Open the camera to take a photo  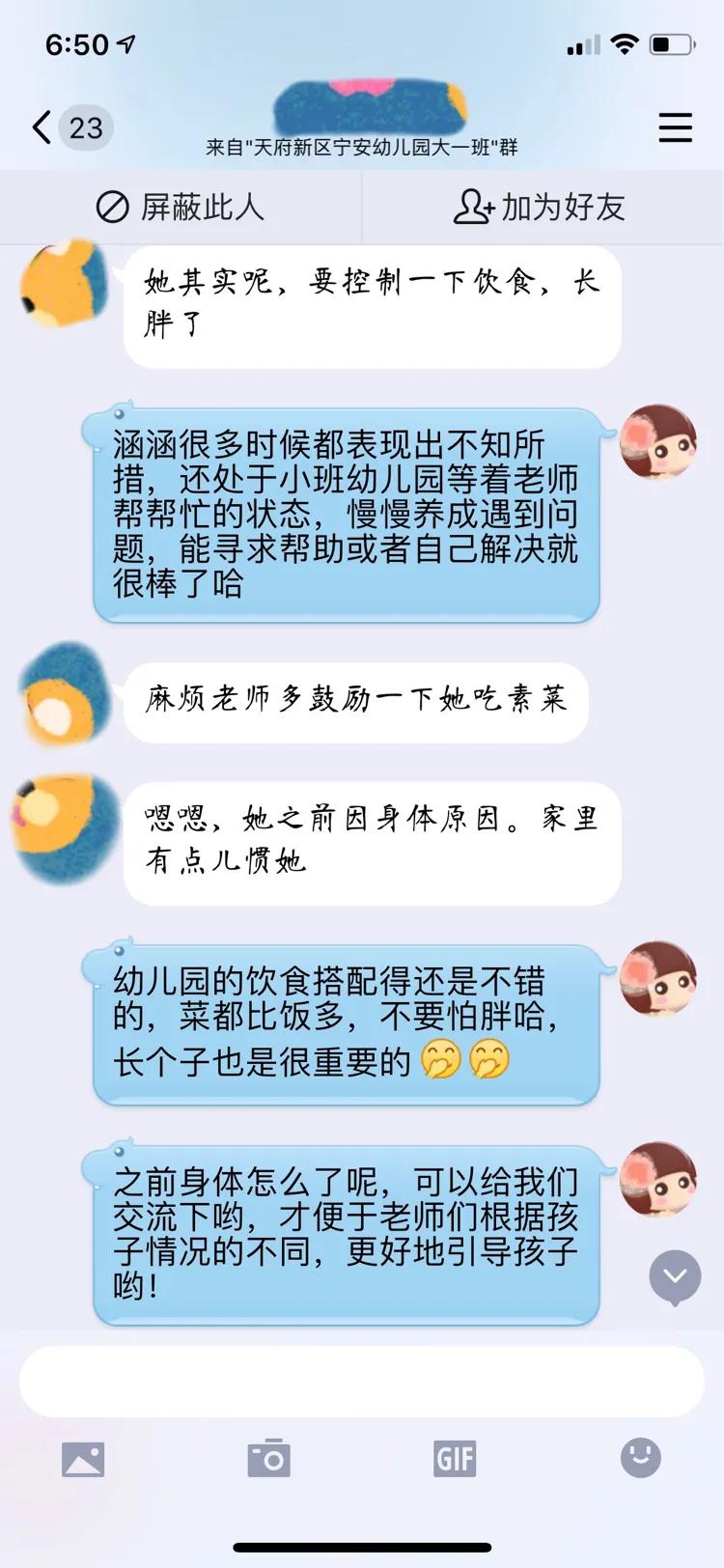tap(268, 1458)
